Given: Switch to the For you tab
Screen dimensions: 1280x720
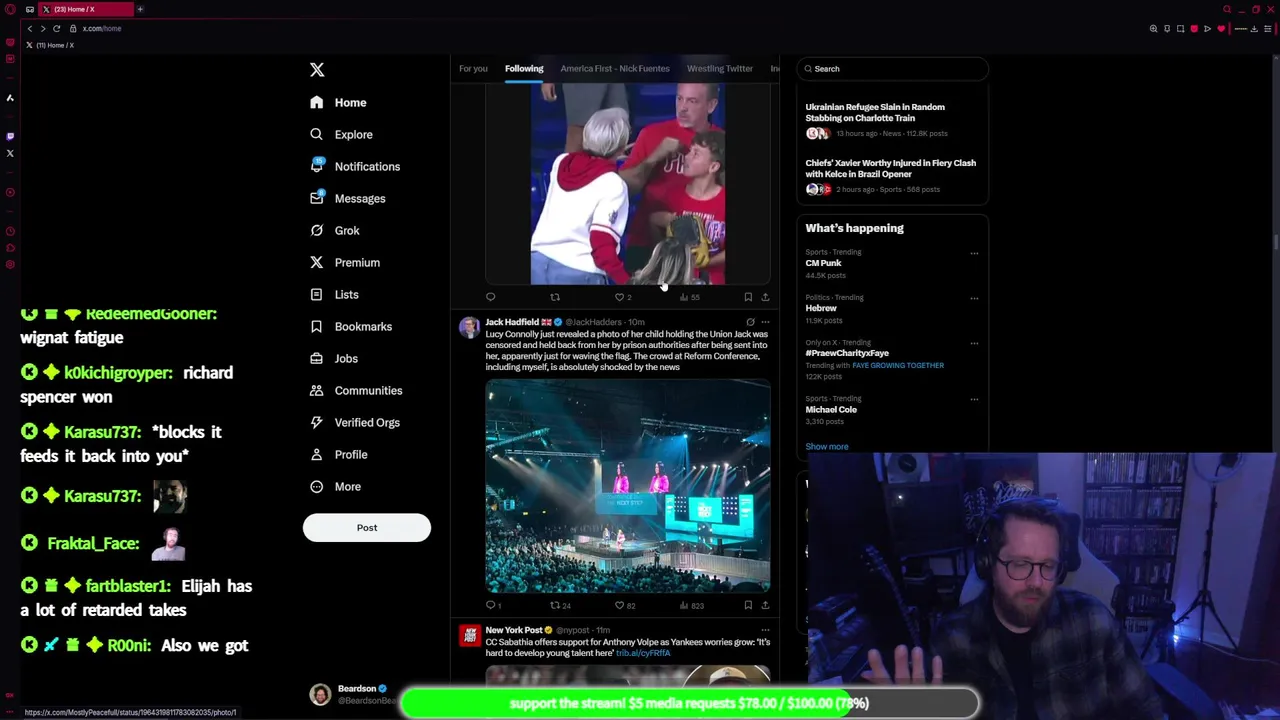Looking at the screenshot, I should (x=473, y=69).
